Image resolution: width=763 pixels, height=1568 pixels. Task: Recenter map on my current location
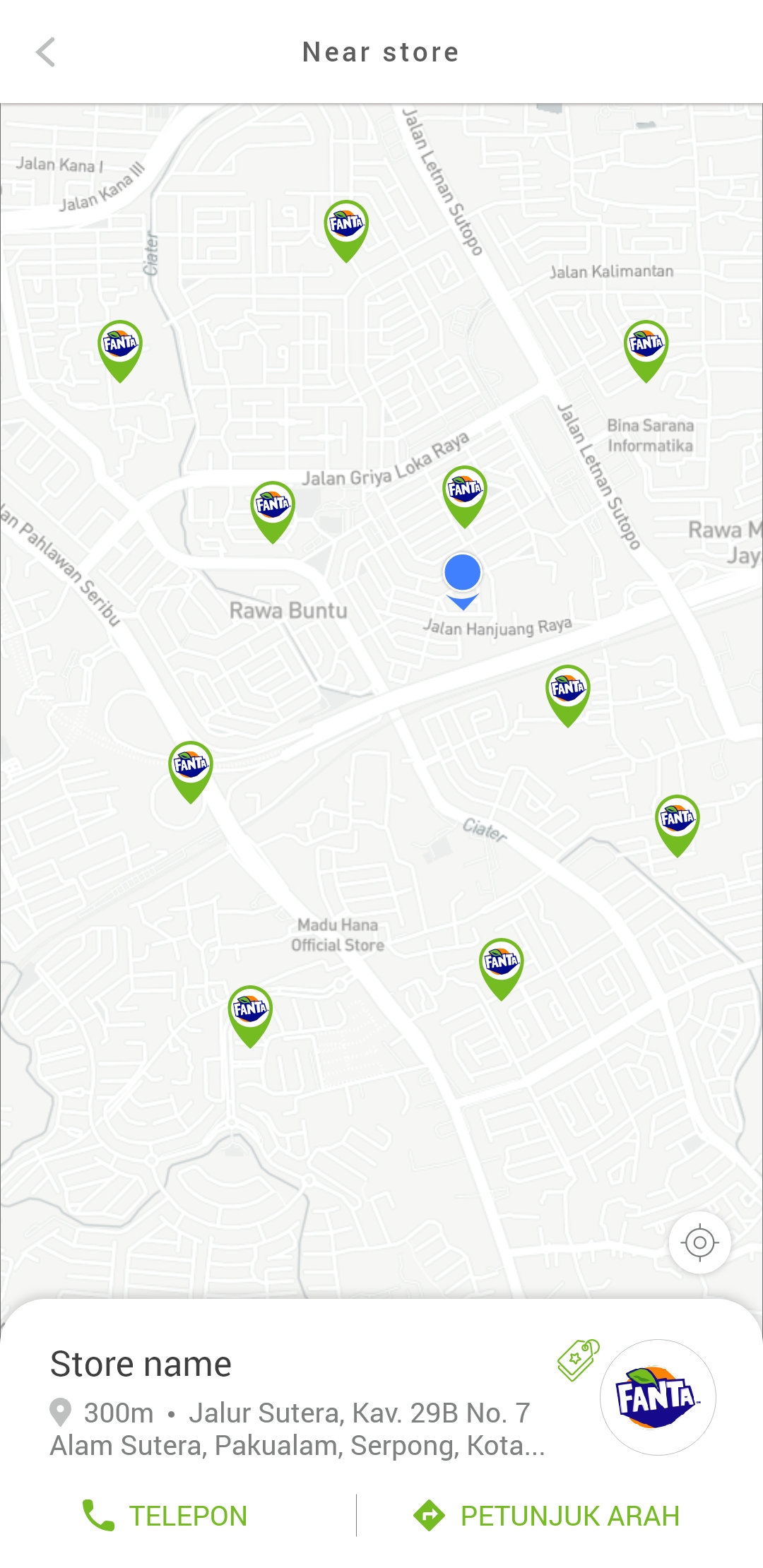(699, 1242)
